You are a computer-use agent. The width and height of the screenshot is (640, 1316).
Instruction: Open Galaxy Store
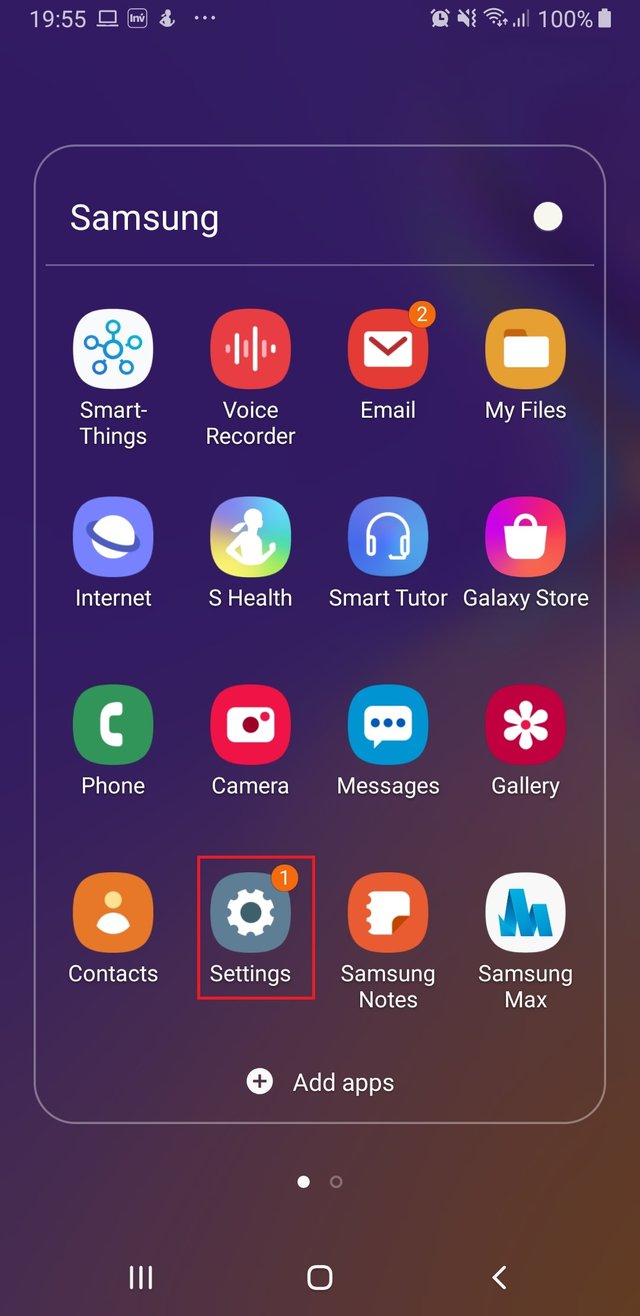coord(525,537)
